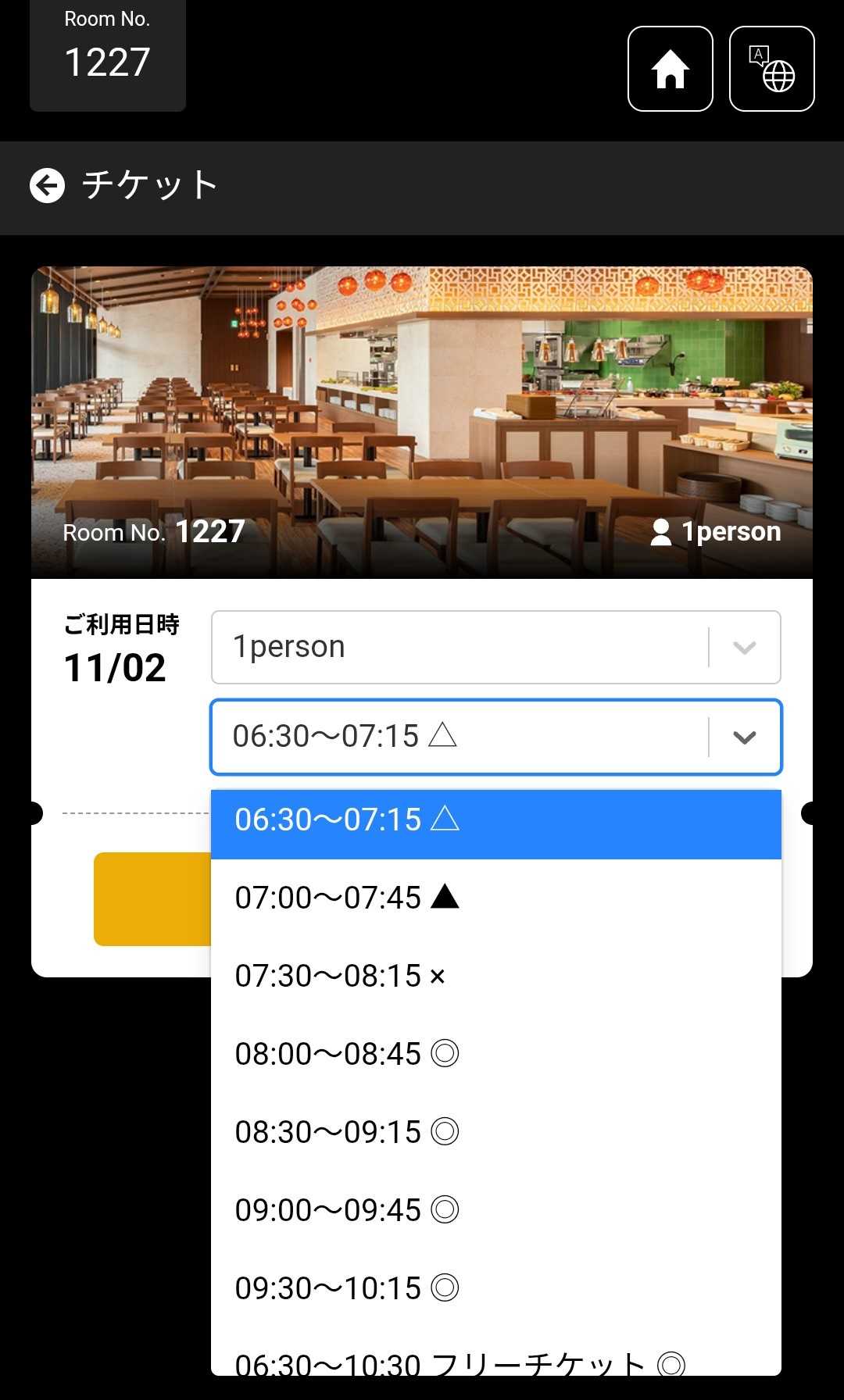Collapse the time slot dropdown field

click(x=744, y=737)
